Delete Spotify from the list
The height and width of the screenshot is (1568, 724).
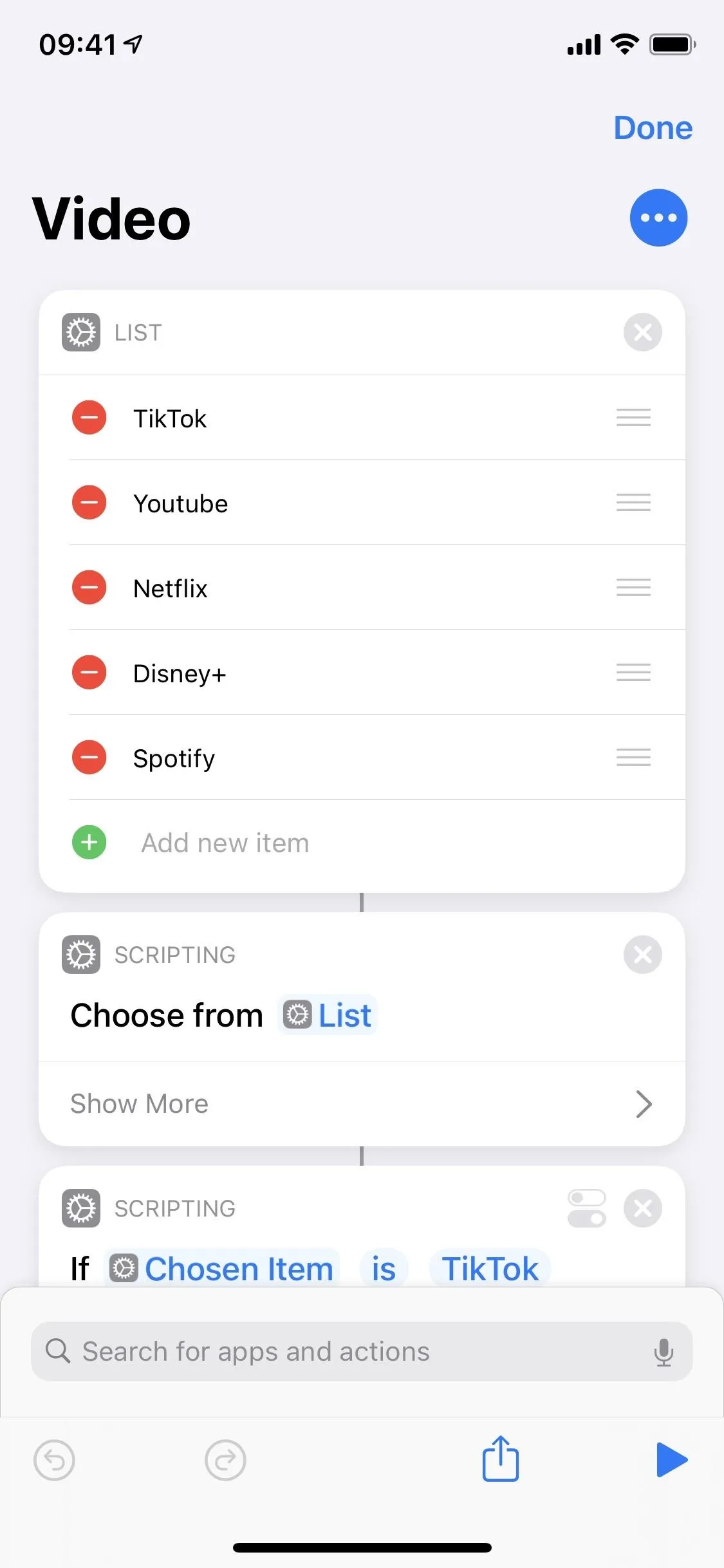pos(89,758)
